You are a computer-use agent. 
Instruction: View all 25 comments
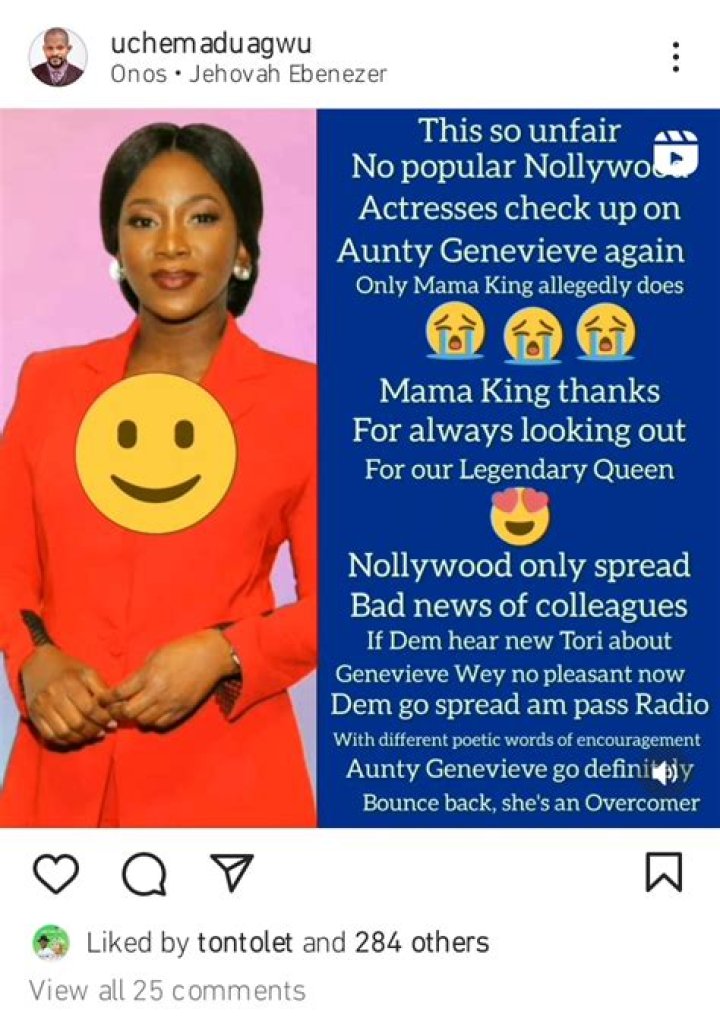pyautogui.click(x=167, y=990)
